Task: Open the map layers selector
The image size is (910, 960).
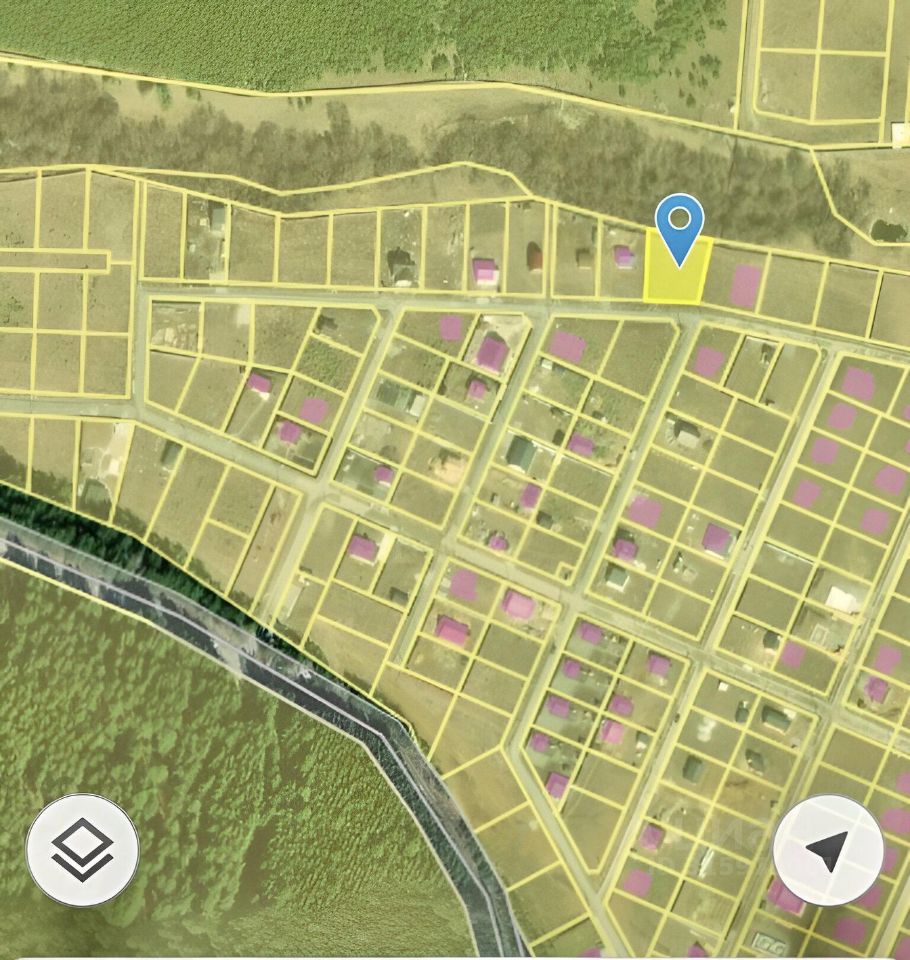Action: 82,849
